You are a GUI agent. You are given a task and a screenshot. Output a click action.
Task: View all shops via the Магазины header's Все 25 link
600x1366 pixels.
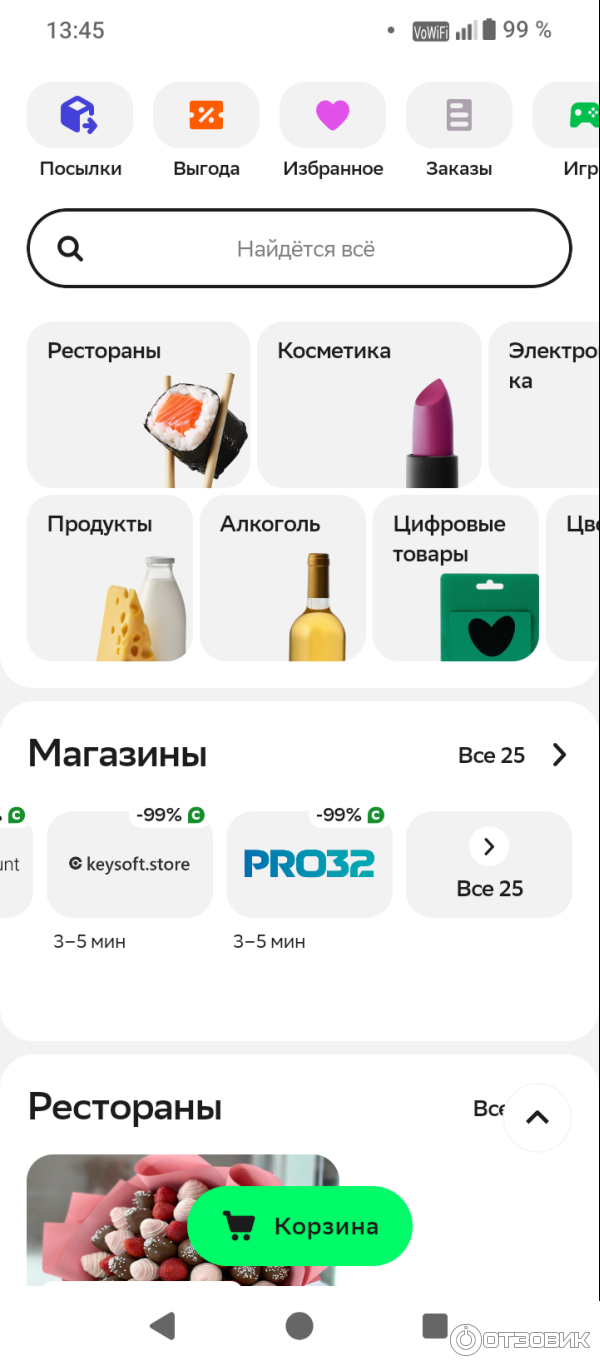(x=512, y=755)
